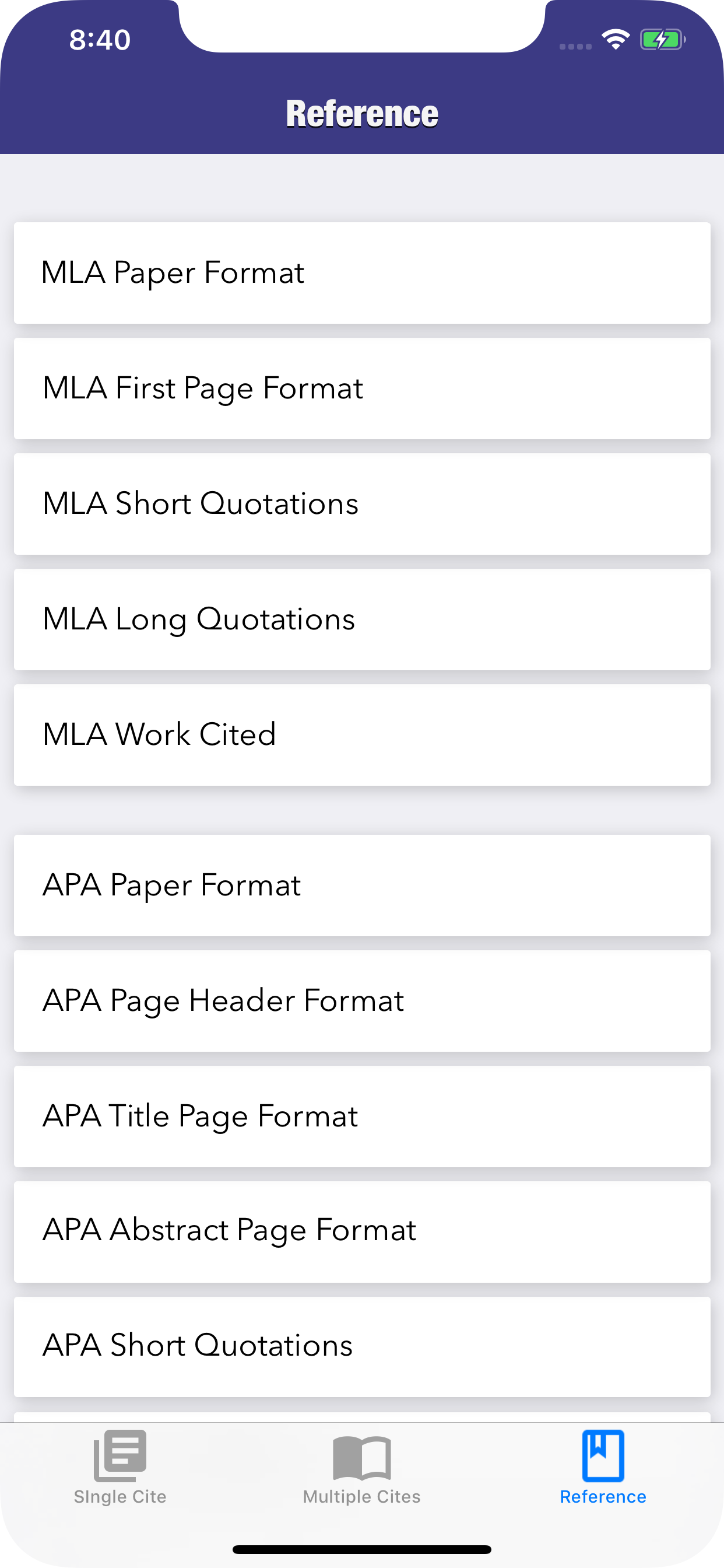Select the Single Cite list icon
This screenshot has height=1568, width=724.
pyautogui.click(x=121, y=1457)
